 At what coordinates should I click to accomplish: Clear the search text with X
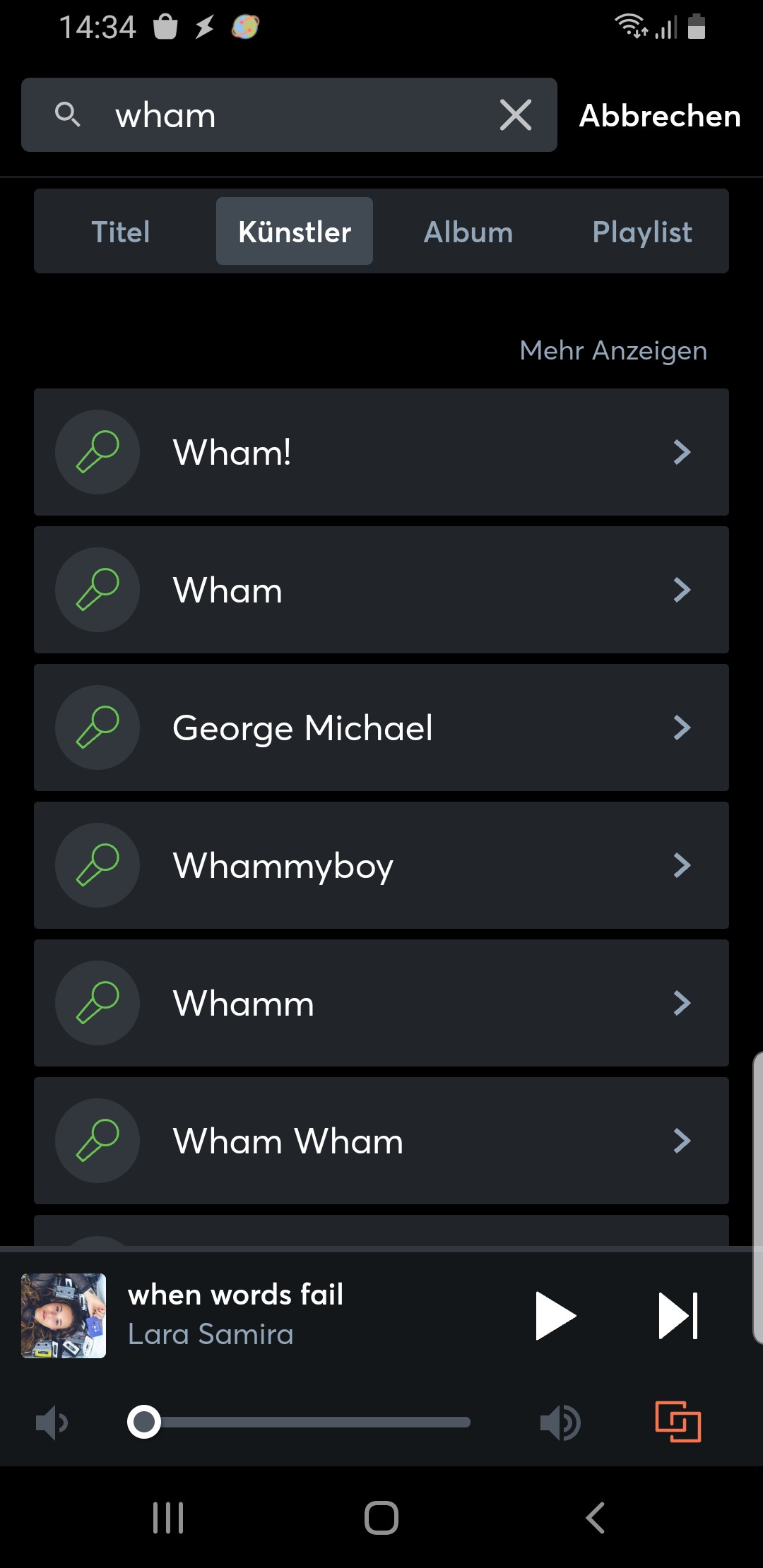[x=515, y=114]
